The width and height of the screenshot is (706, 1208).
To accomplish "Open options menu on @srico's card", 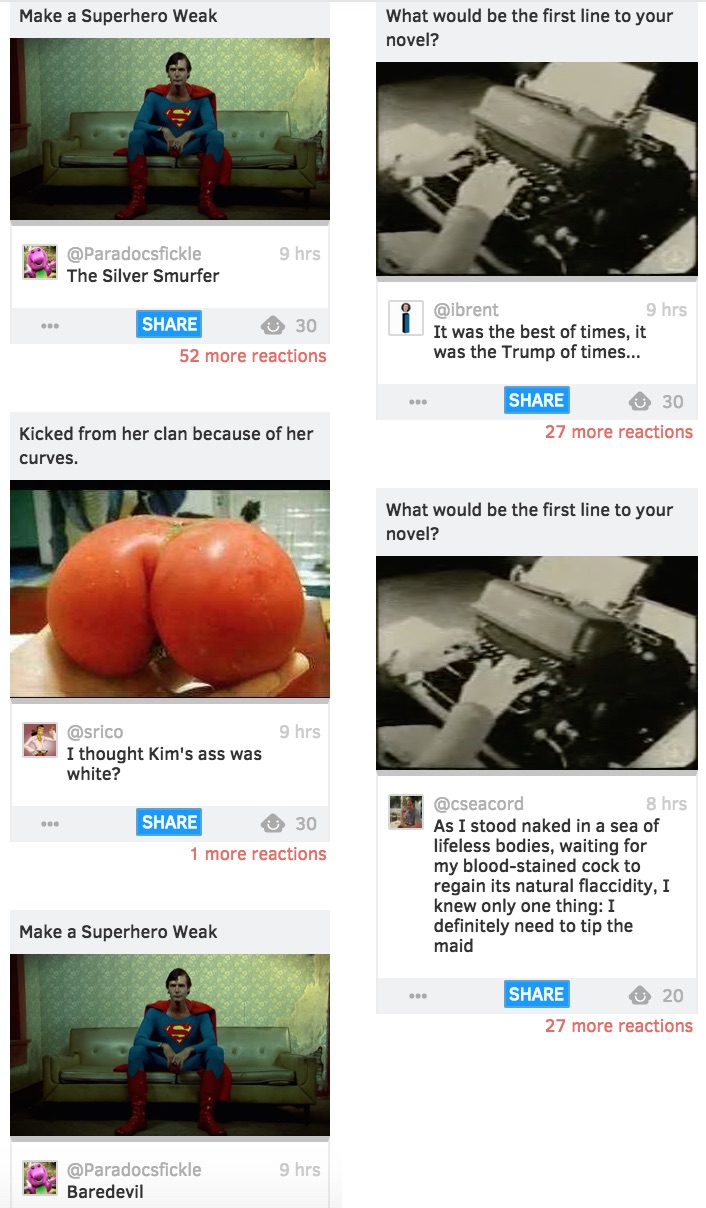I will coord(50,824).
